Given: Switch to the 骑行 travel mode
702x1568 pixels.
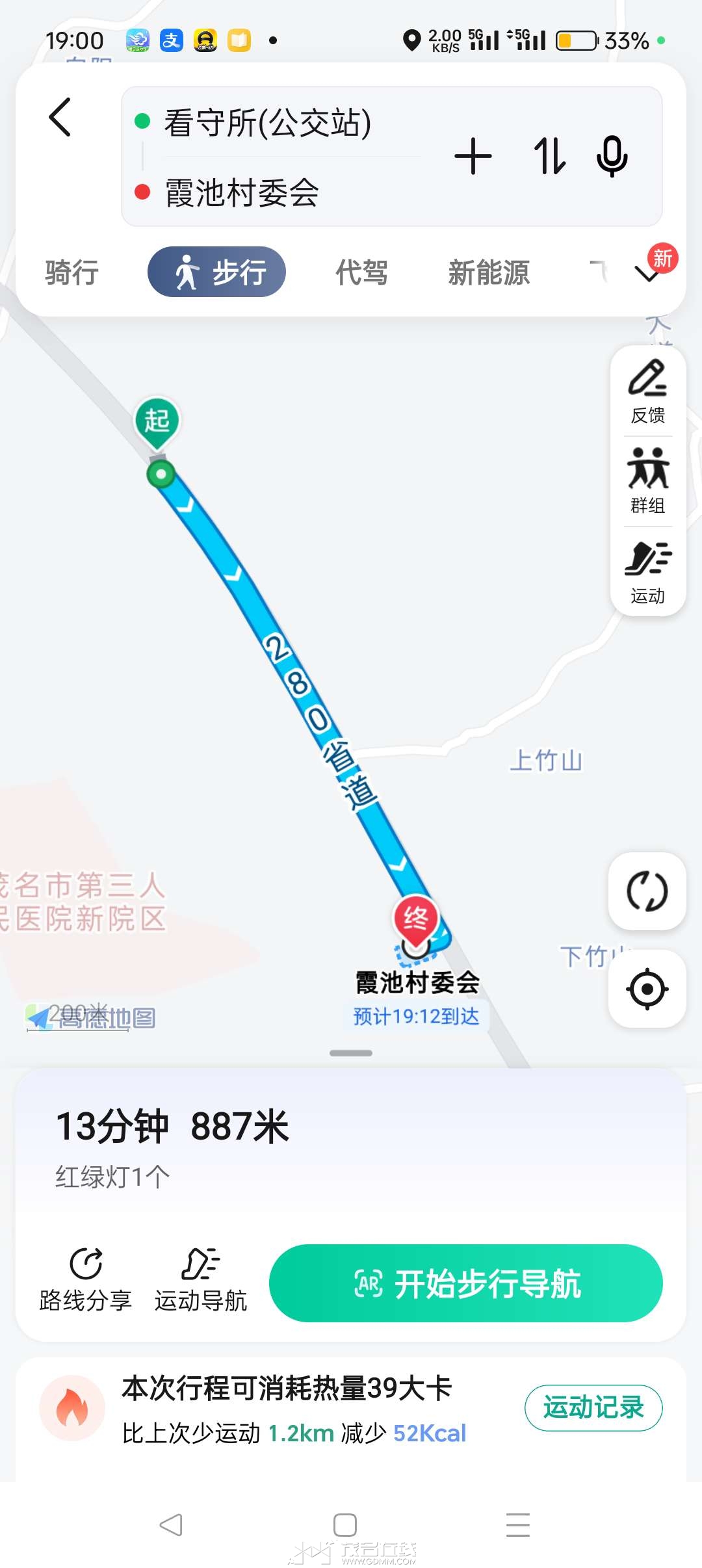Looking at the screenshot, I should pyautogui.click(x=71, y=272).
